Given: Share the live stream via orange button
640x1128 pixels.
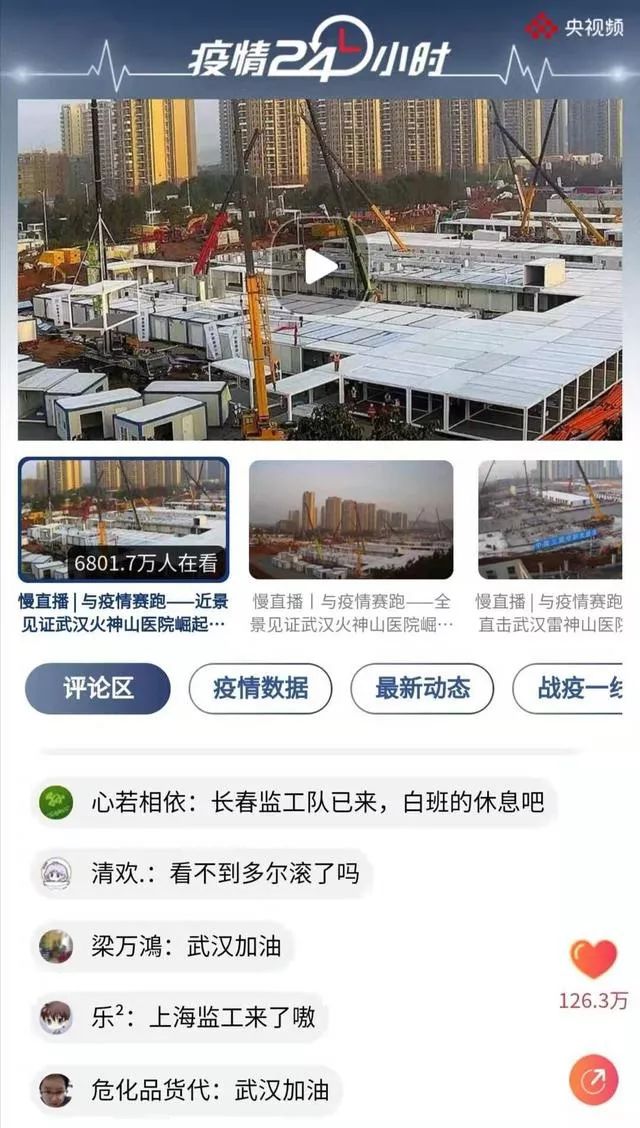Looking at the screenshot, I should coord(593,1080).
